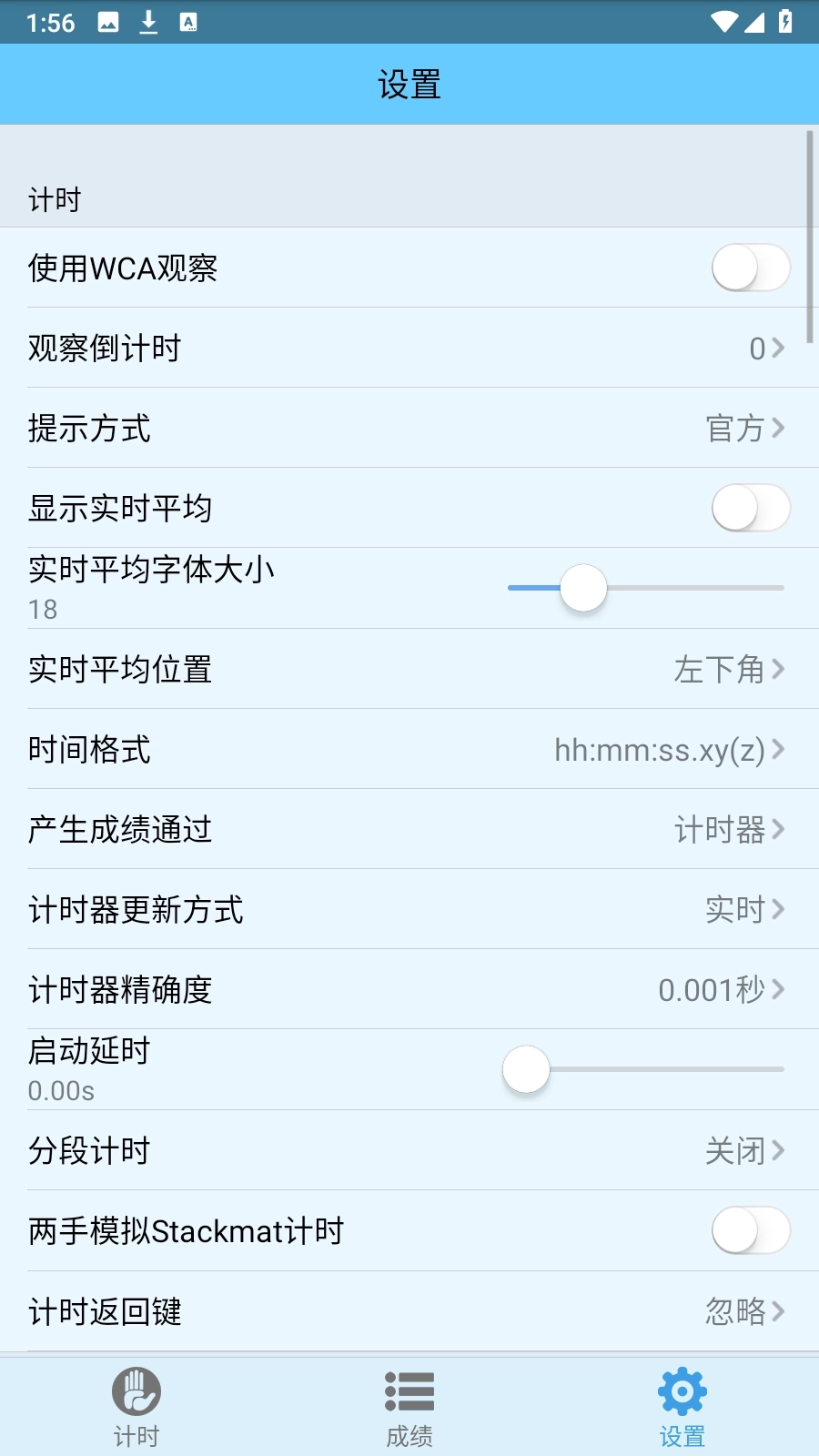Open 计时器更新方式 options
Viewport: 819px width, 1456px height.
click(x=409, y=909)
